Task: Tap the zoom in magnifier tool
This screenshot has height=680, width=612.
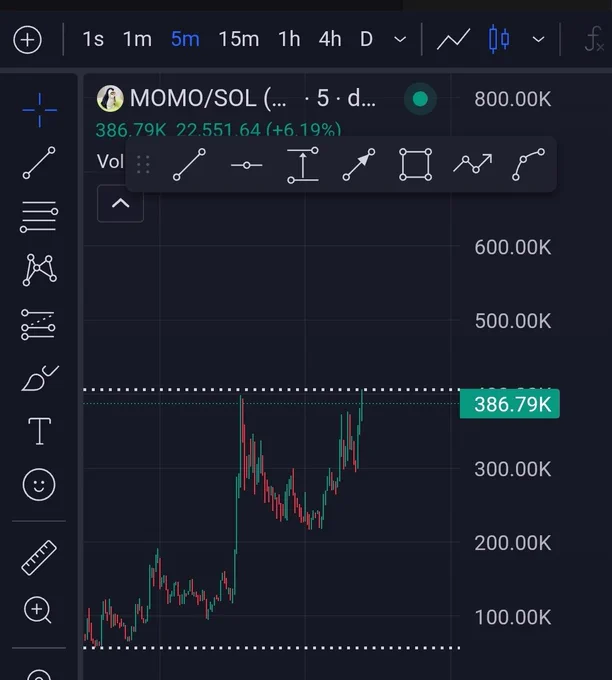Action: click(38, 610)
